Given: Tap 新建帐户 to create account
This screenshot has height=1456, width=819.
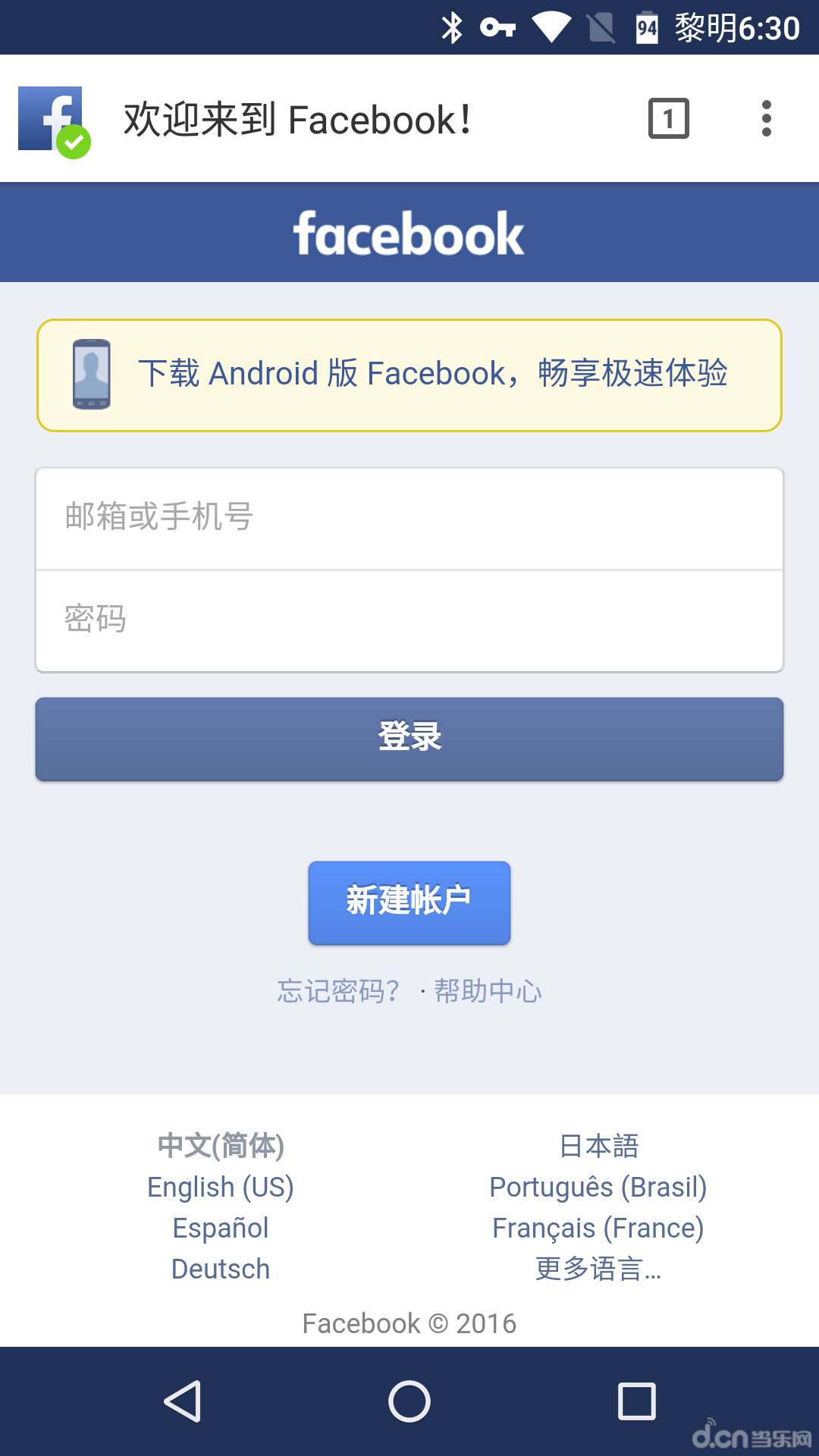Looking at the screenshot, I should coord(409,902).
